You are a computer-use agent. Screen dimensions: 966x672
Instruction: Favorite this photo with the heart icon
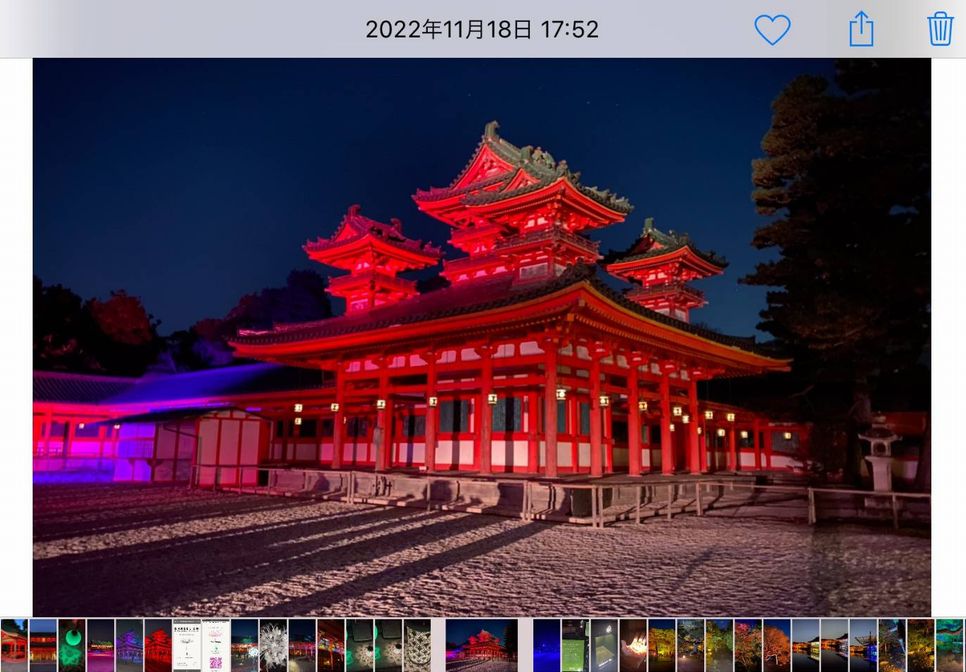click(772, 29)
